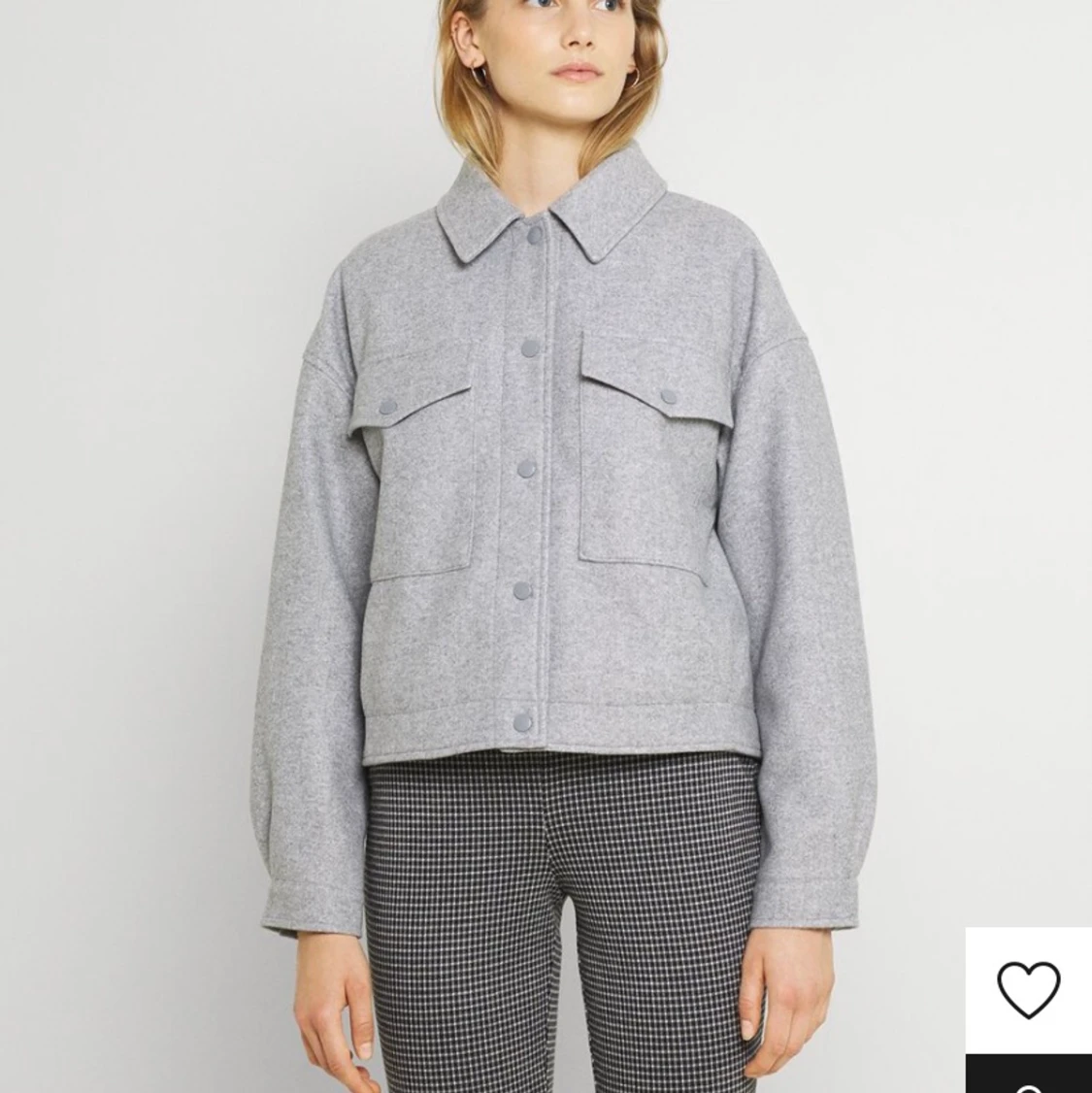Viewport: 1092px width, 1093px height.
Task: Add the grey jacket to wishlist
Action: pos(1029,989)
